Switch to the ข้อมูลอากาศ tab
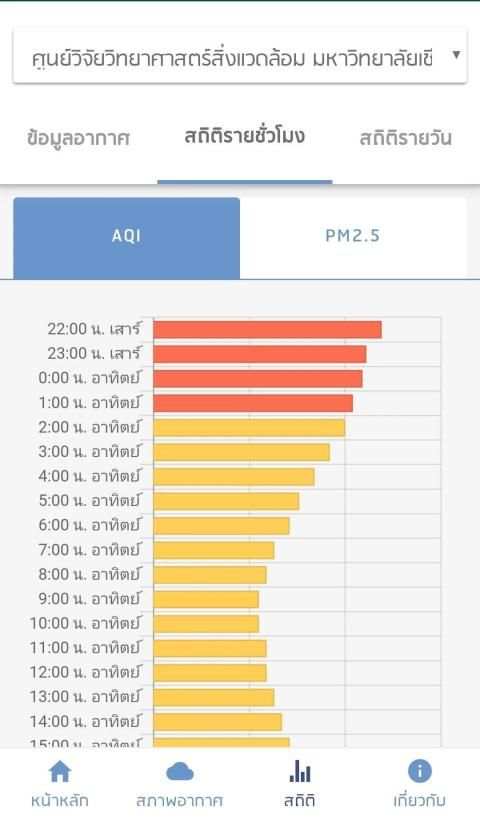Viewport: 480px width, 823px height. coord(79,138)
